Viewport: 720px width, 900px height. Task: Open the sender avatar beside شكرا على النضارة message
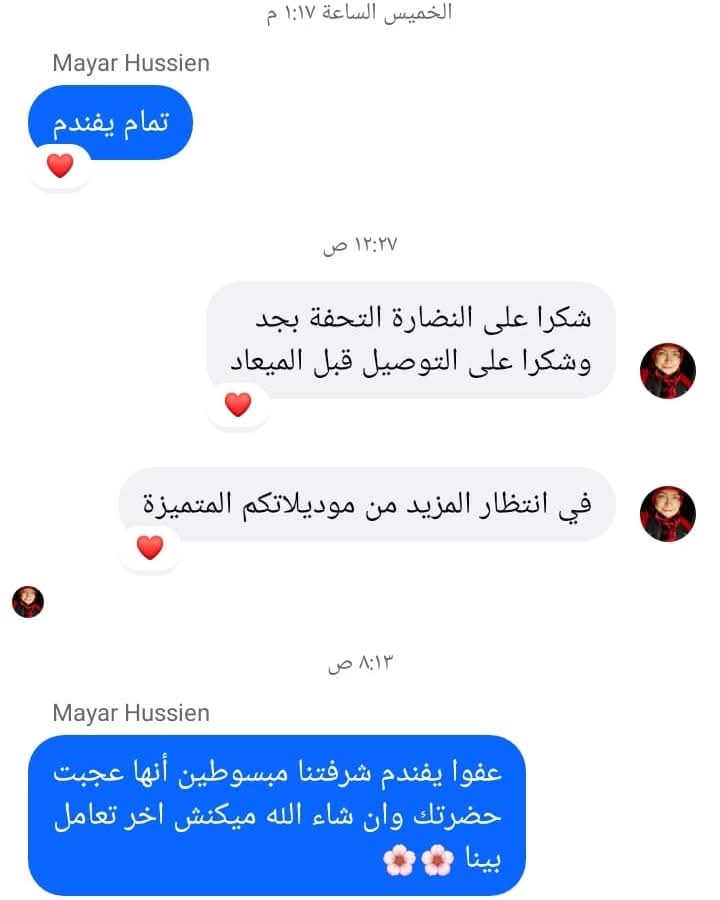(x=667, y=371)
